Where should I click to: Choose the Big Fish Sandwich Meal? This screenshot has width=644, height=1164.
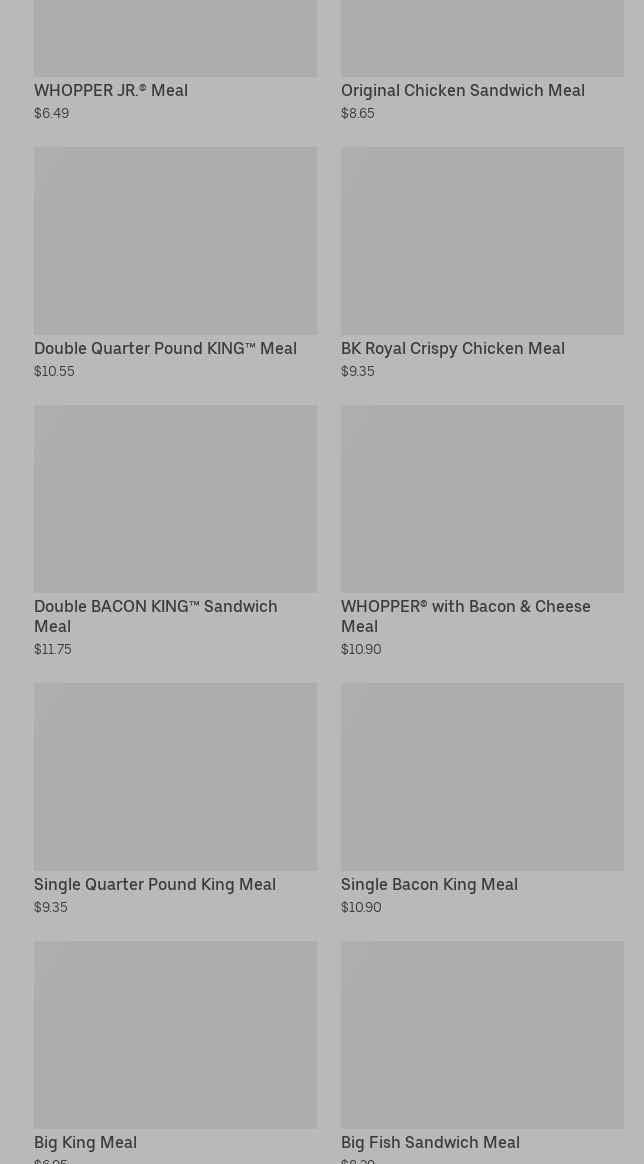click(482, 1053)
